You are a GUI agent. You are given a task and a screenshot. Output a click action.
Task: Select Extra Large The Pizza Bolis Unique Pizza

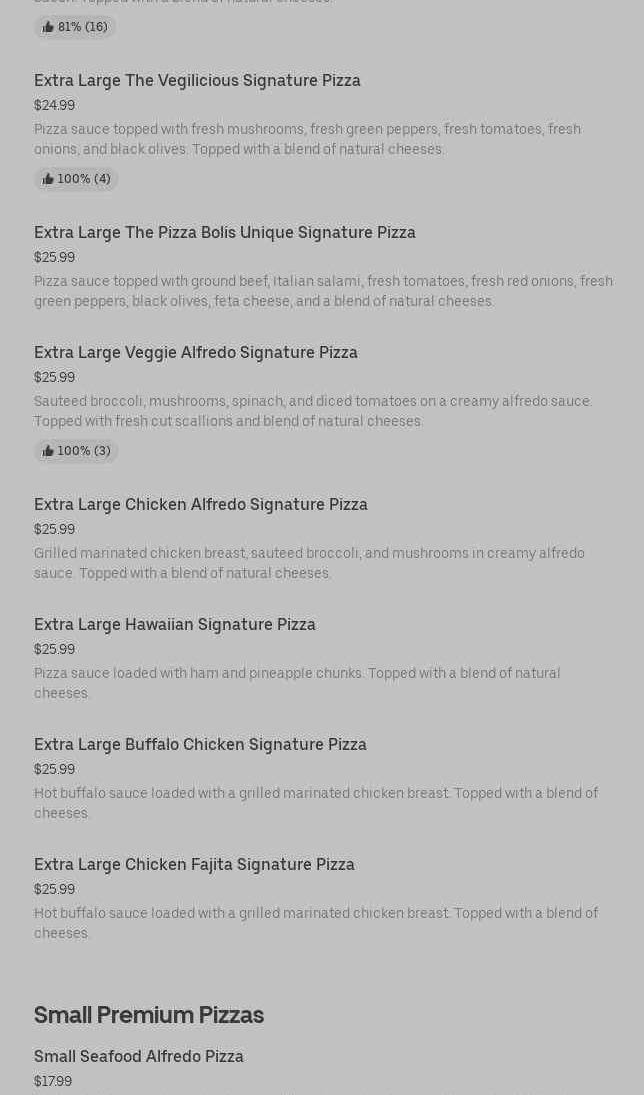pos(224,232)
